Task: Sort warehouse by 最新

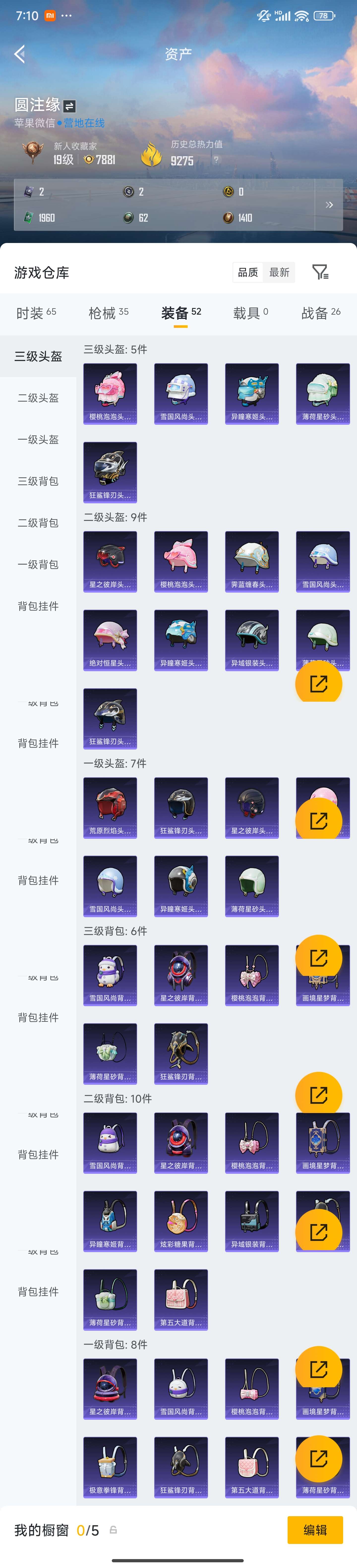Action: click(279, 272)
